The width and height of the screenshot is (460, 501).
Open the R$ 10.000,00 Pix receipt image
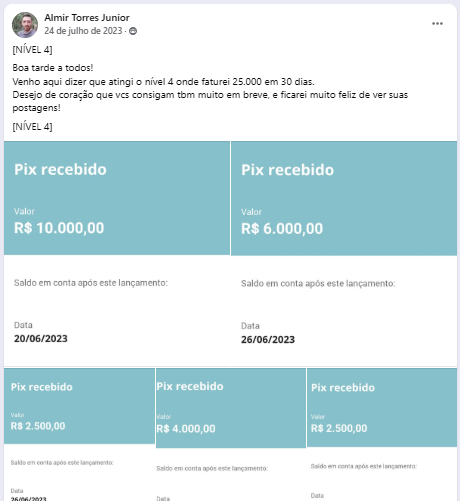coord(117,254)
